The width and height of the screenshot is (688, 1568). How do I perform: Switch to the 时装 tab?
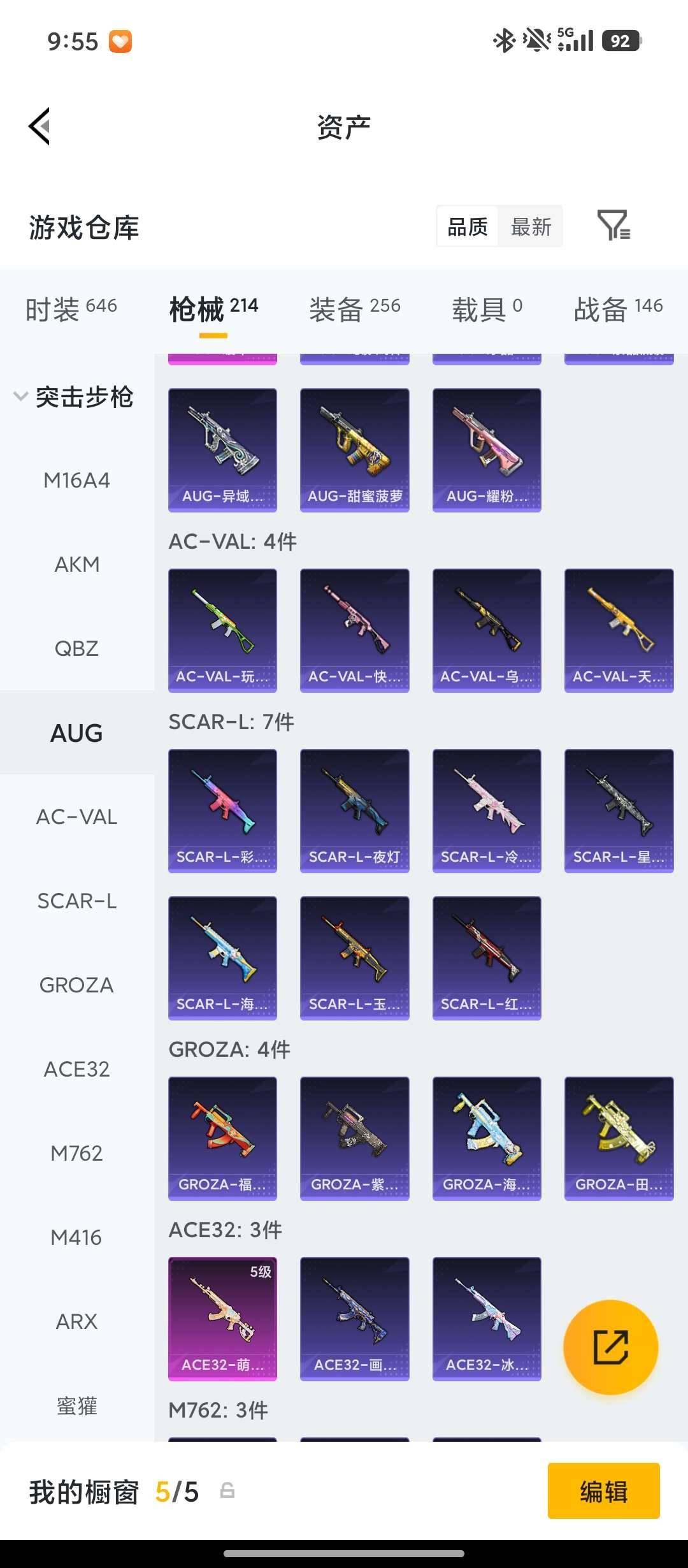tap(71, 309)
